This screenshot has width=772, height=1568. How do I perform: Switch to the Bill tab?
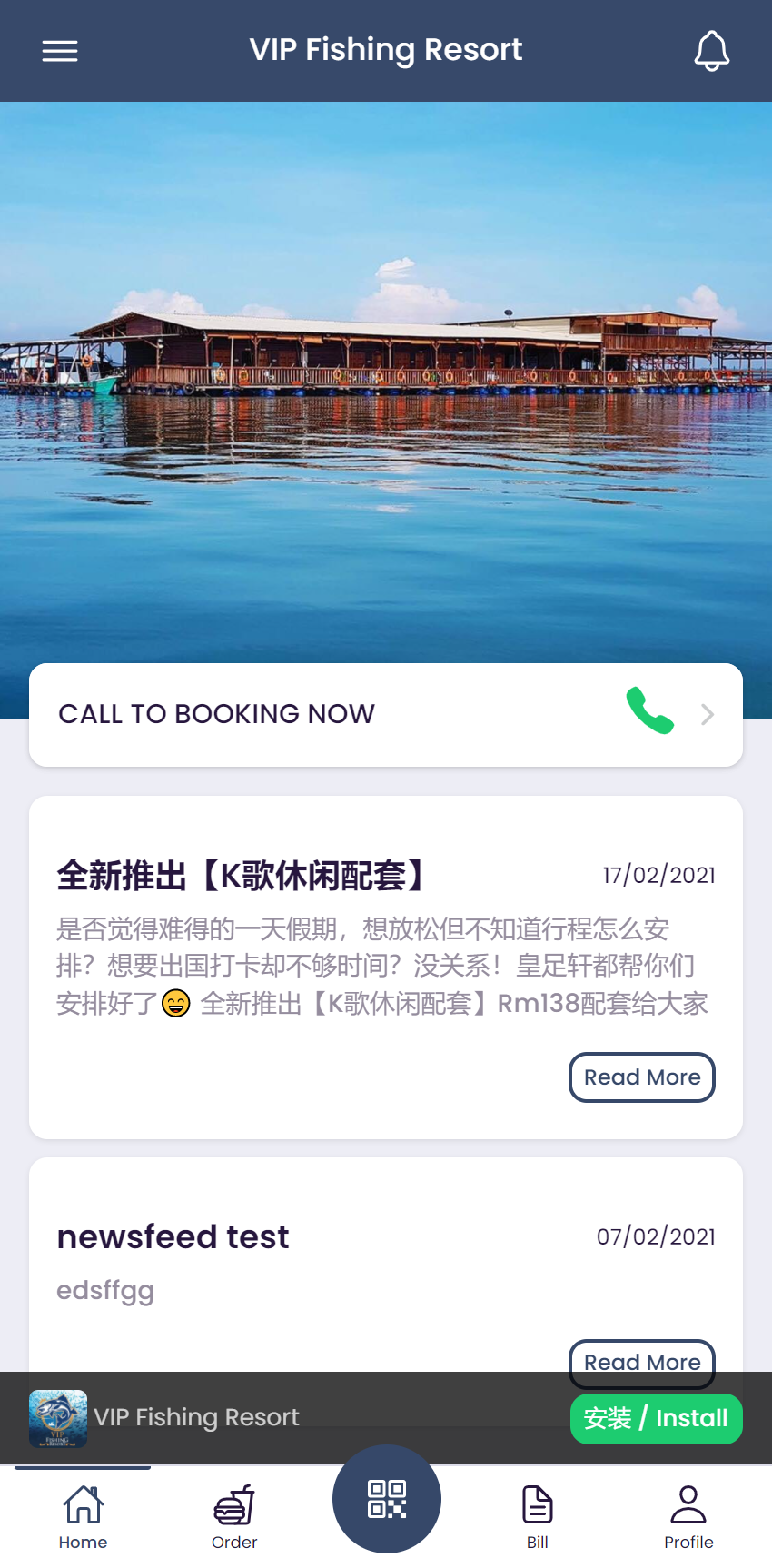pos(538,1515)
